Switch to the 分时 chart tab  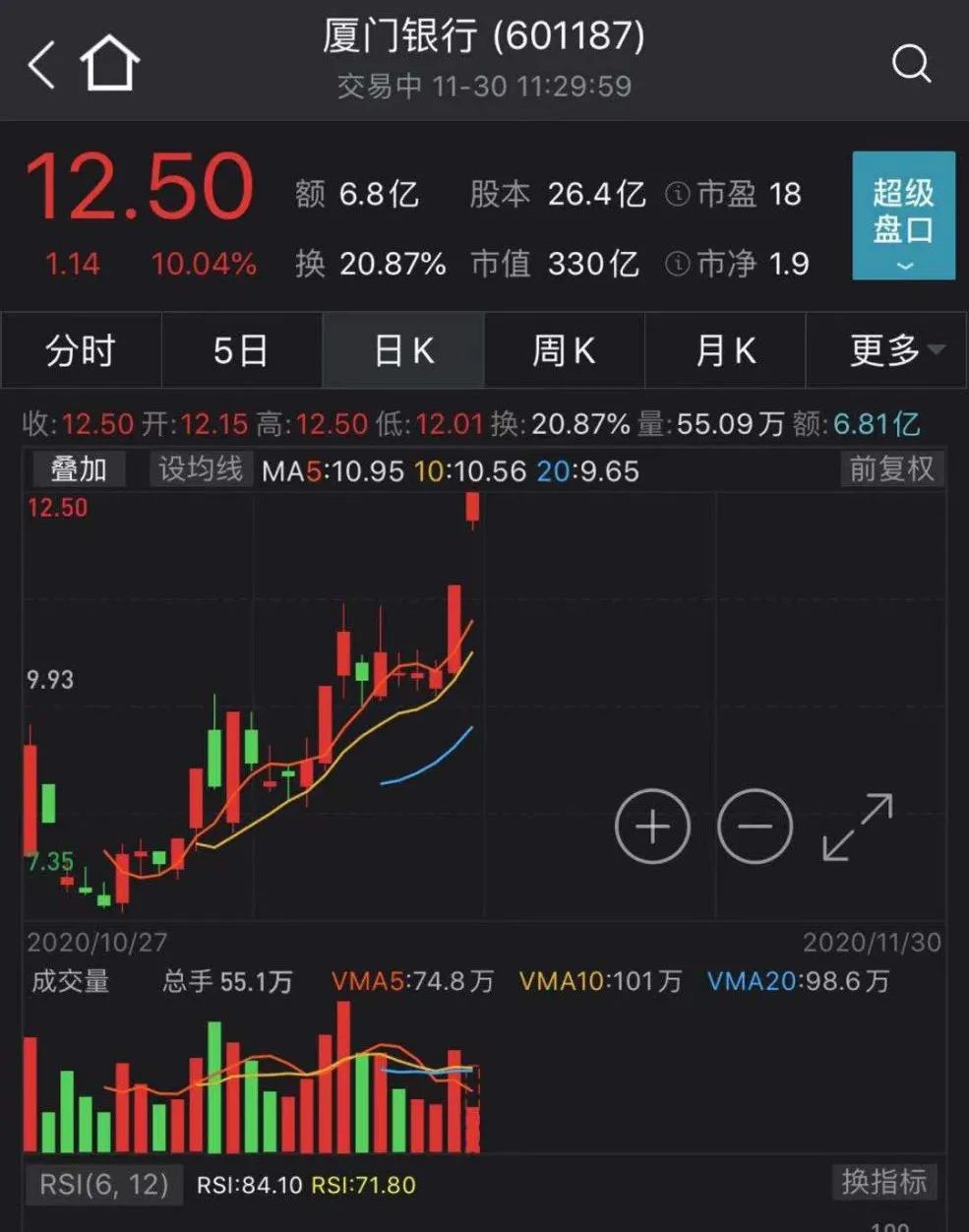point(81,350)
